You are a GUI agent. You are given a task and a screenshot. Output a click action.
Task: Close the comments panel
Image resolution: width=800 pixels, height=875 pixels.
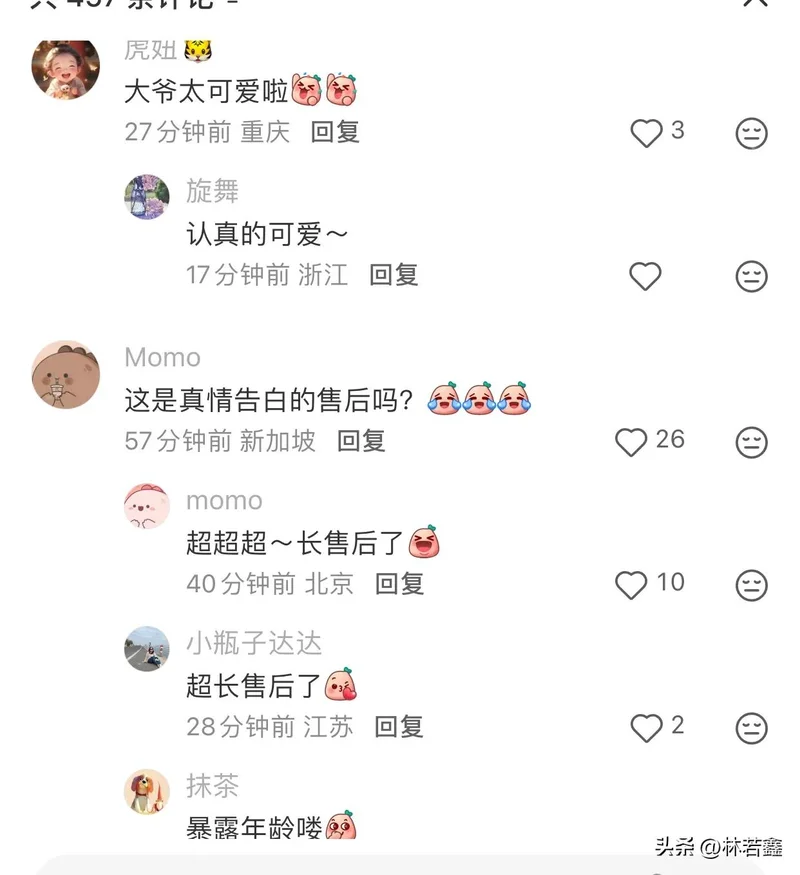(x=755, y=3)
